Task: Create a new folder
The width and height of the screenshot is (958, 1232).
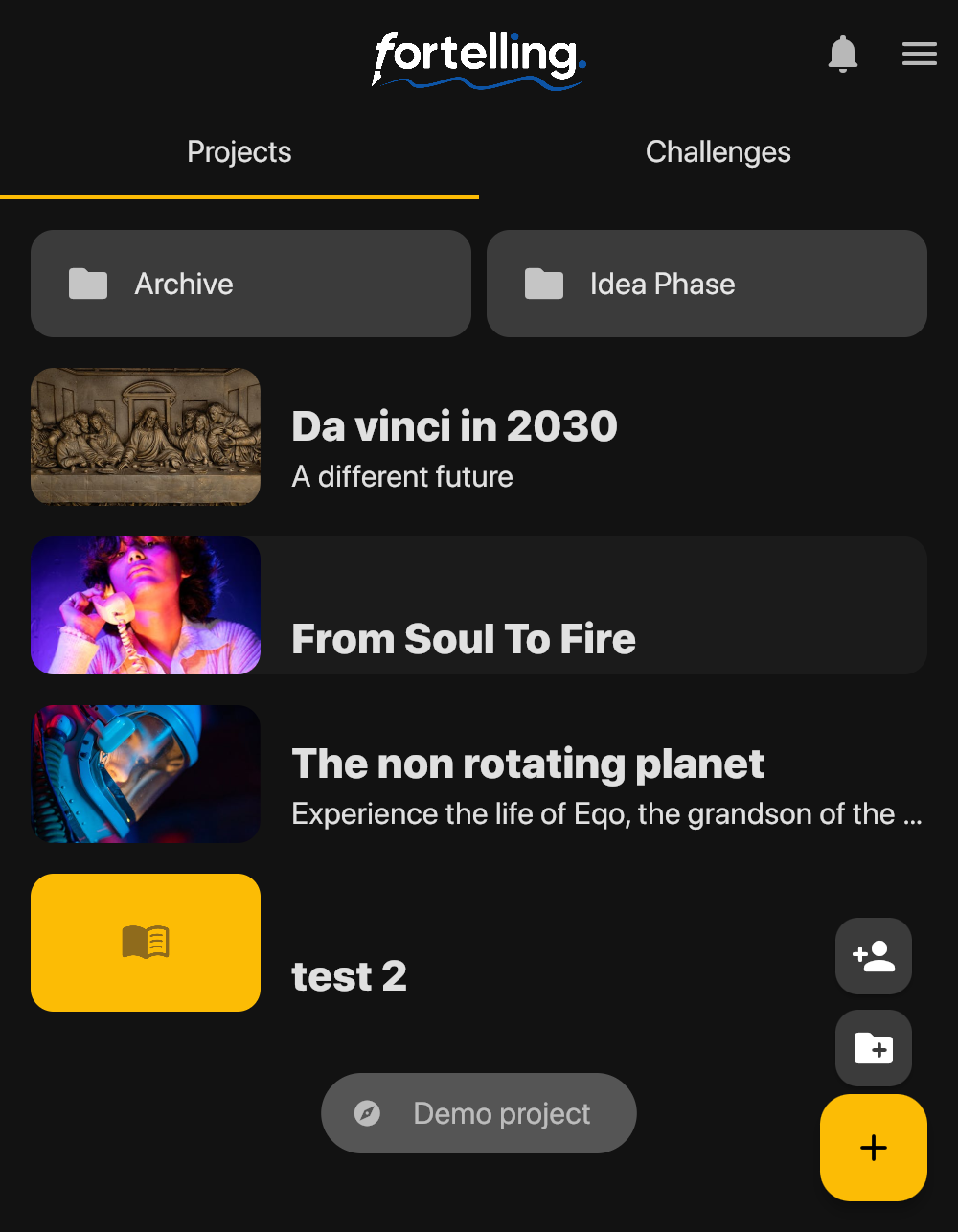Action: click(874, 1048)
